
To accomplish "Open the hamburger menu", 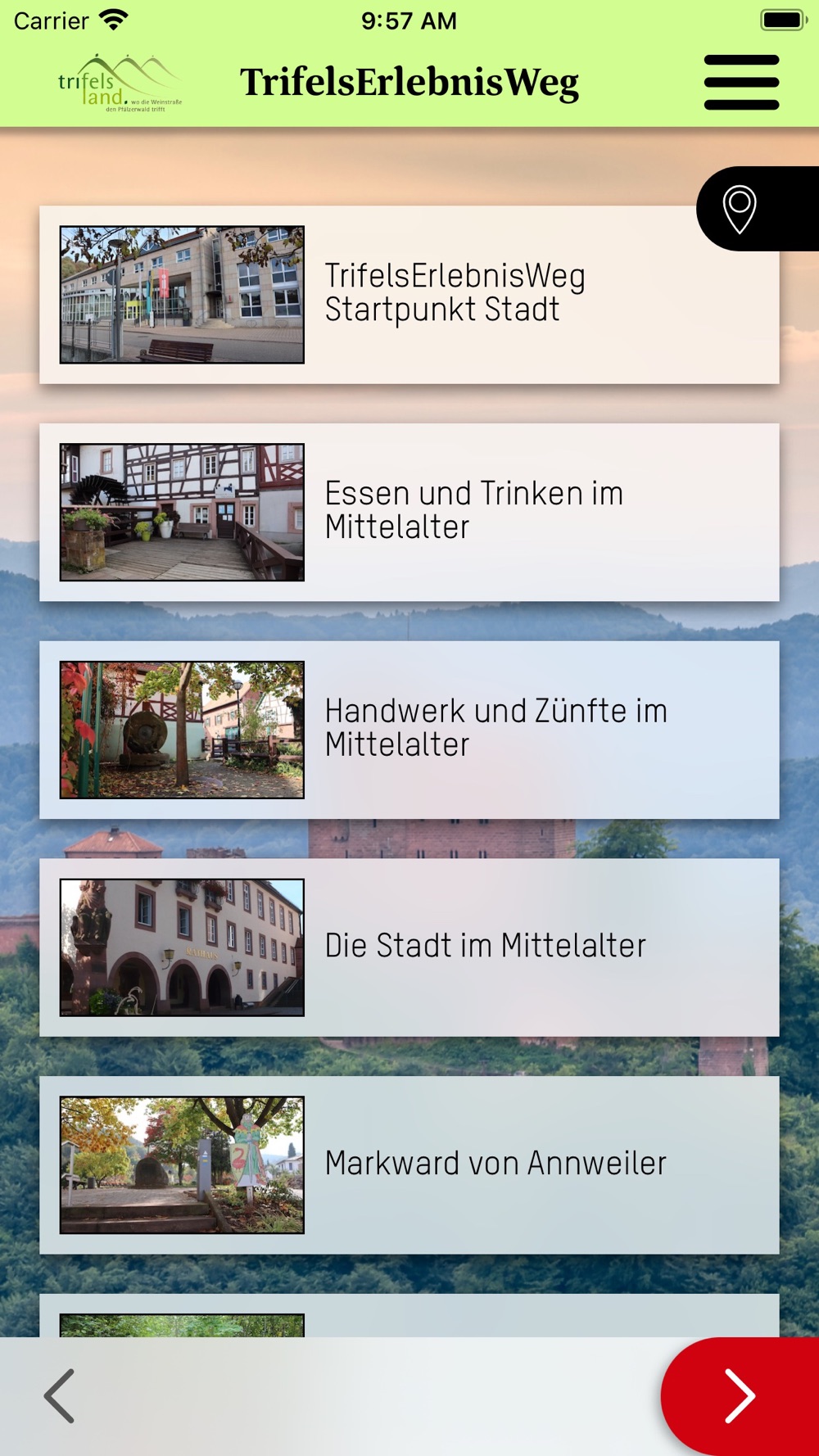I will click(741, 82).
